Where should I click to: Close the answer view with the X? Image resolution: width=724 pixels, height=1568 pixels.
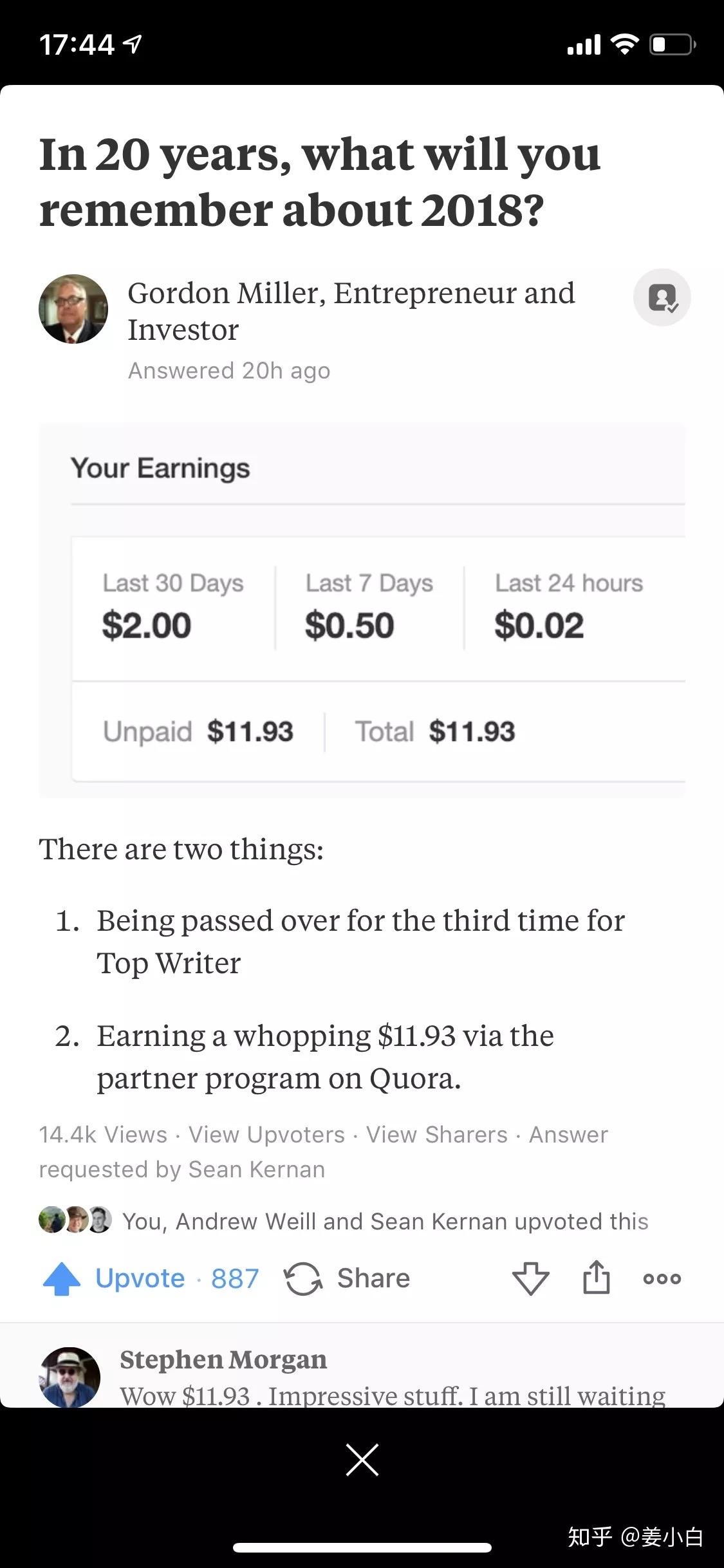[362, 1459]
